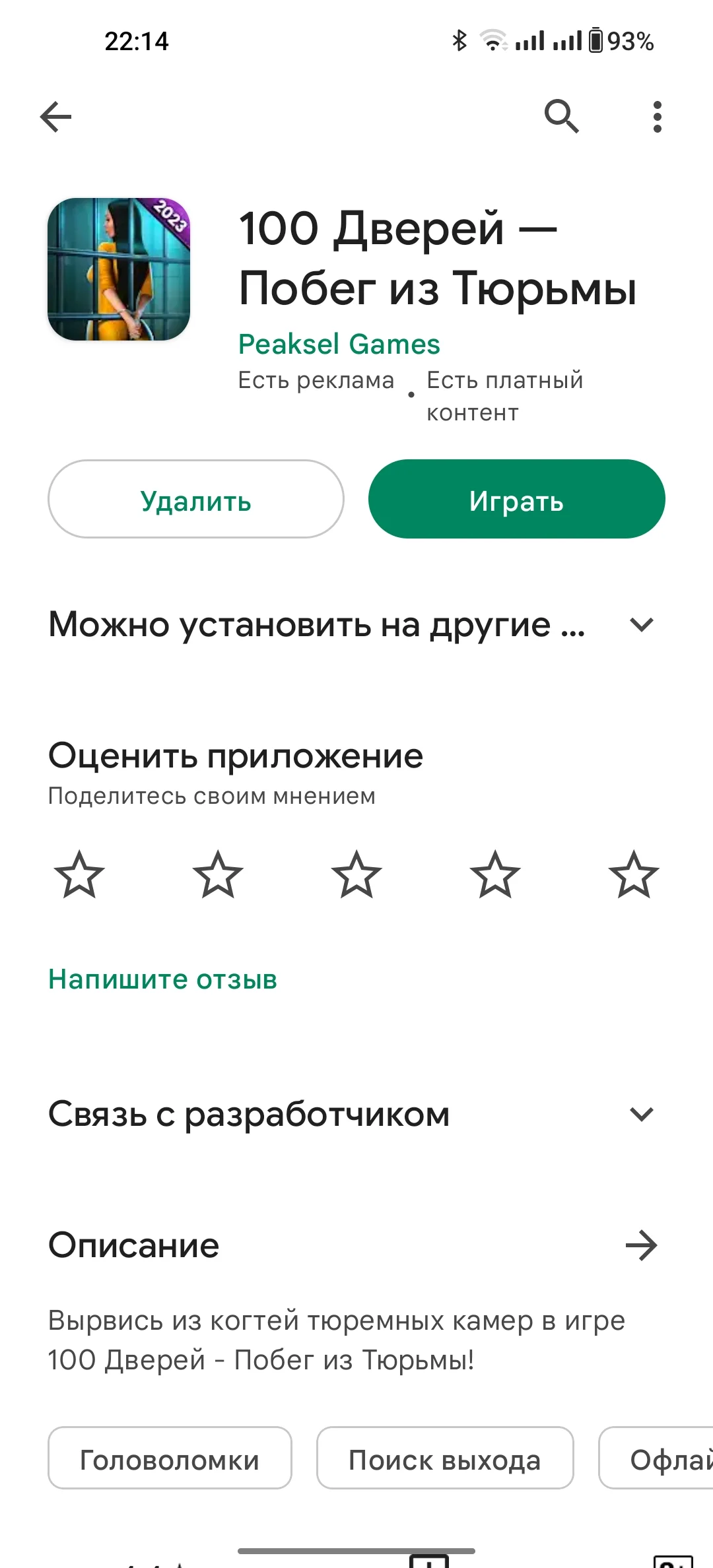This screenshot has width=713, height=1568.
Task: Select the 'Головоломки' tag chip
Action: (x=169, y=1458)
